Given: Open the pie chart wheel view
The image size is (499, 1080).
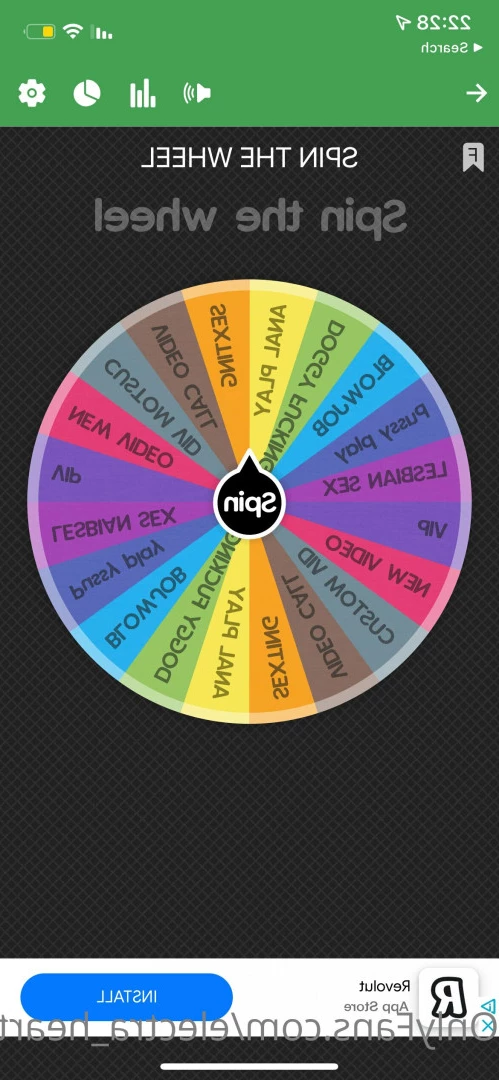Looking at the screenshot, I should (87, 93).
